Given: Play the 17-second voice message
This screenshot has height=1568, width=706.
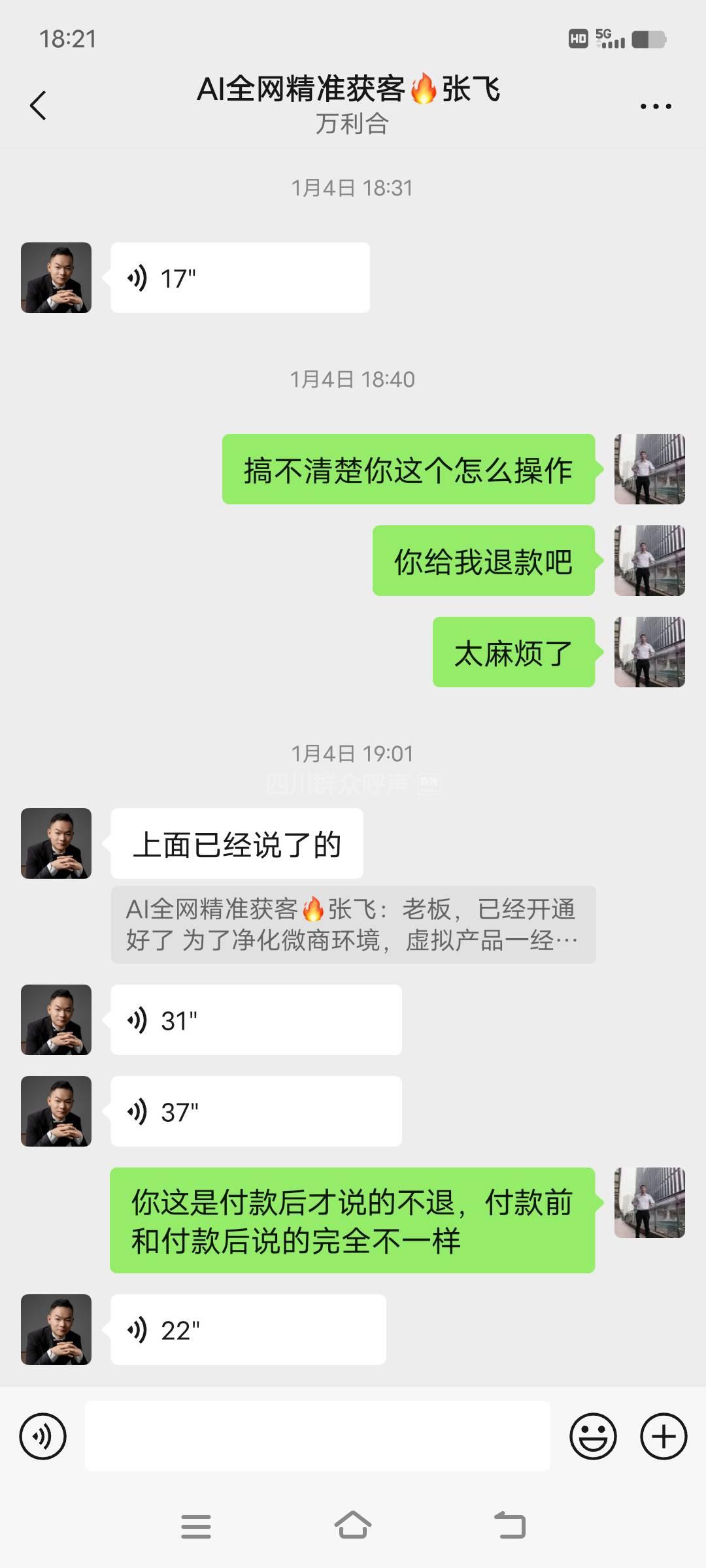Looking at the screenshot, I should (x=240, y=278).
